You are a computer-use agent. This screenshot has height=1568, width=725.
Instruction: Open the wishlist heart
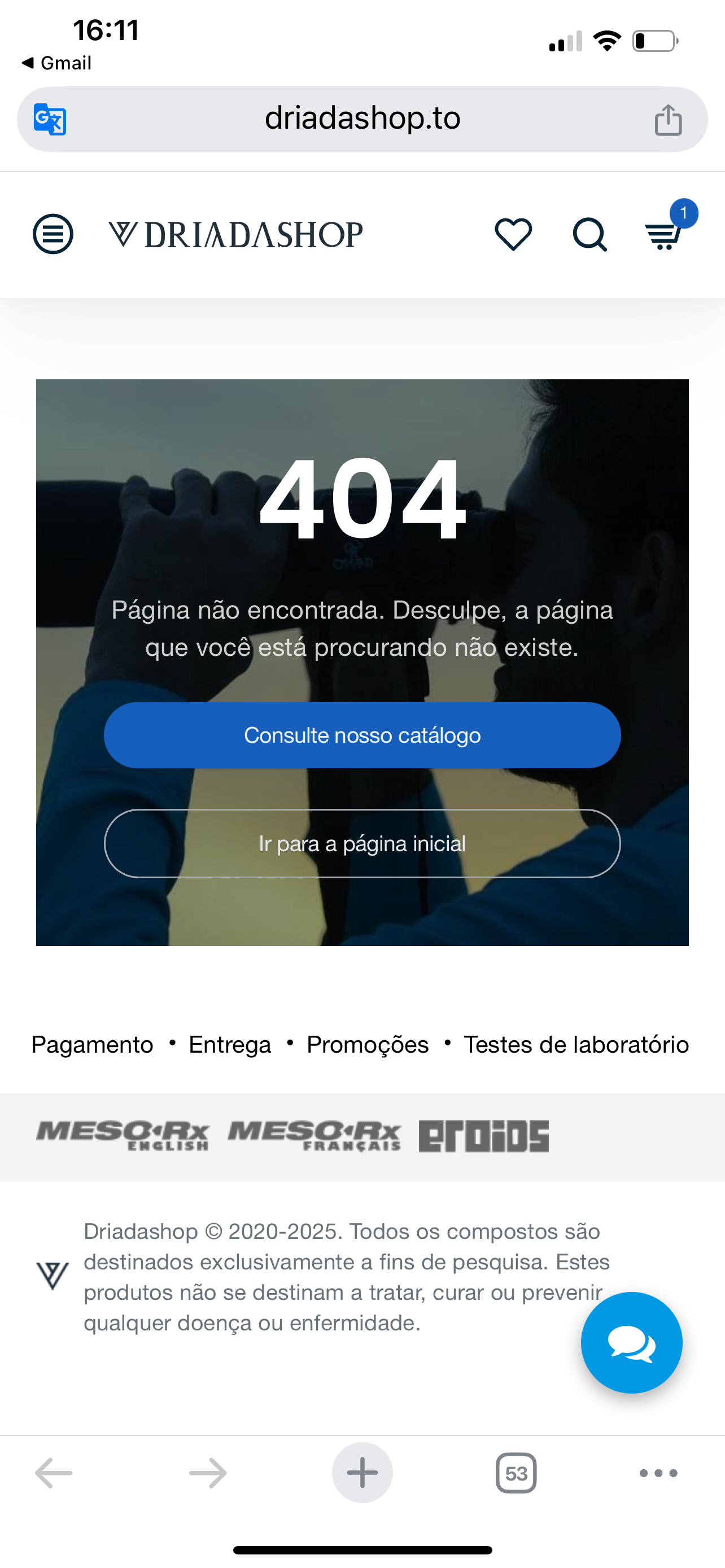[513, 234]
